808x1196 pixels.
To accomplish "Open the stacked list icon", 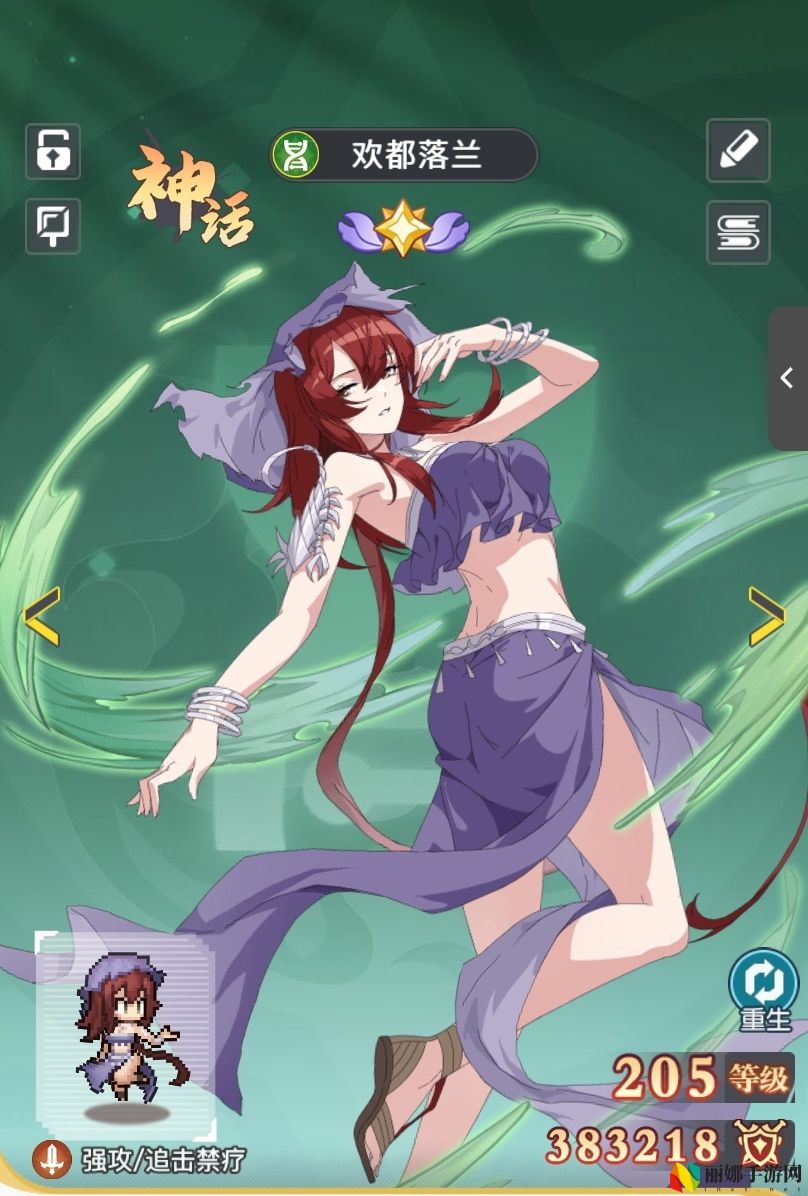I will pyautogui.click(x=738, y=232).
